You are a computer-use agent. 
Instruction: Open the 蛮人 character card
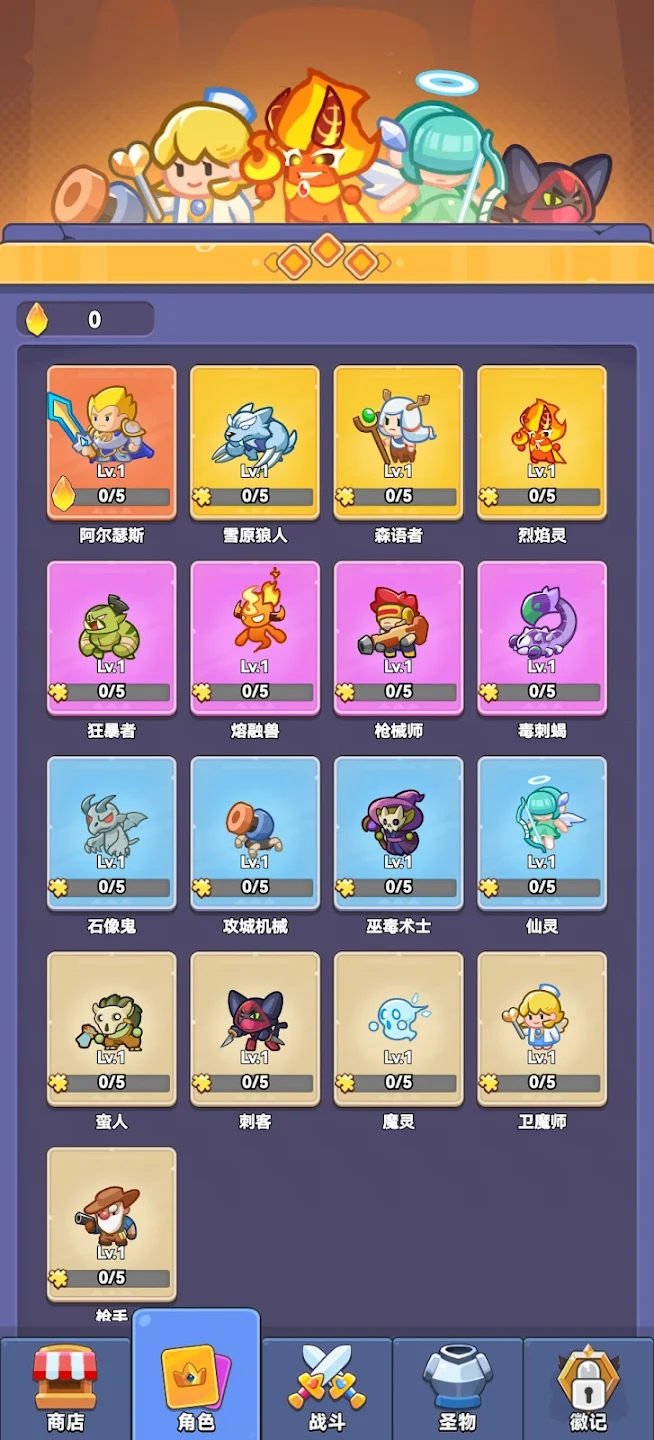point(111,1029)
